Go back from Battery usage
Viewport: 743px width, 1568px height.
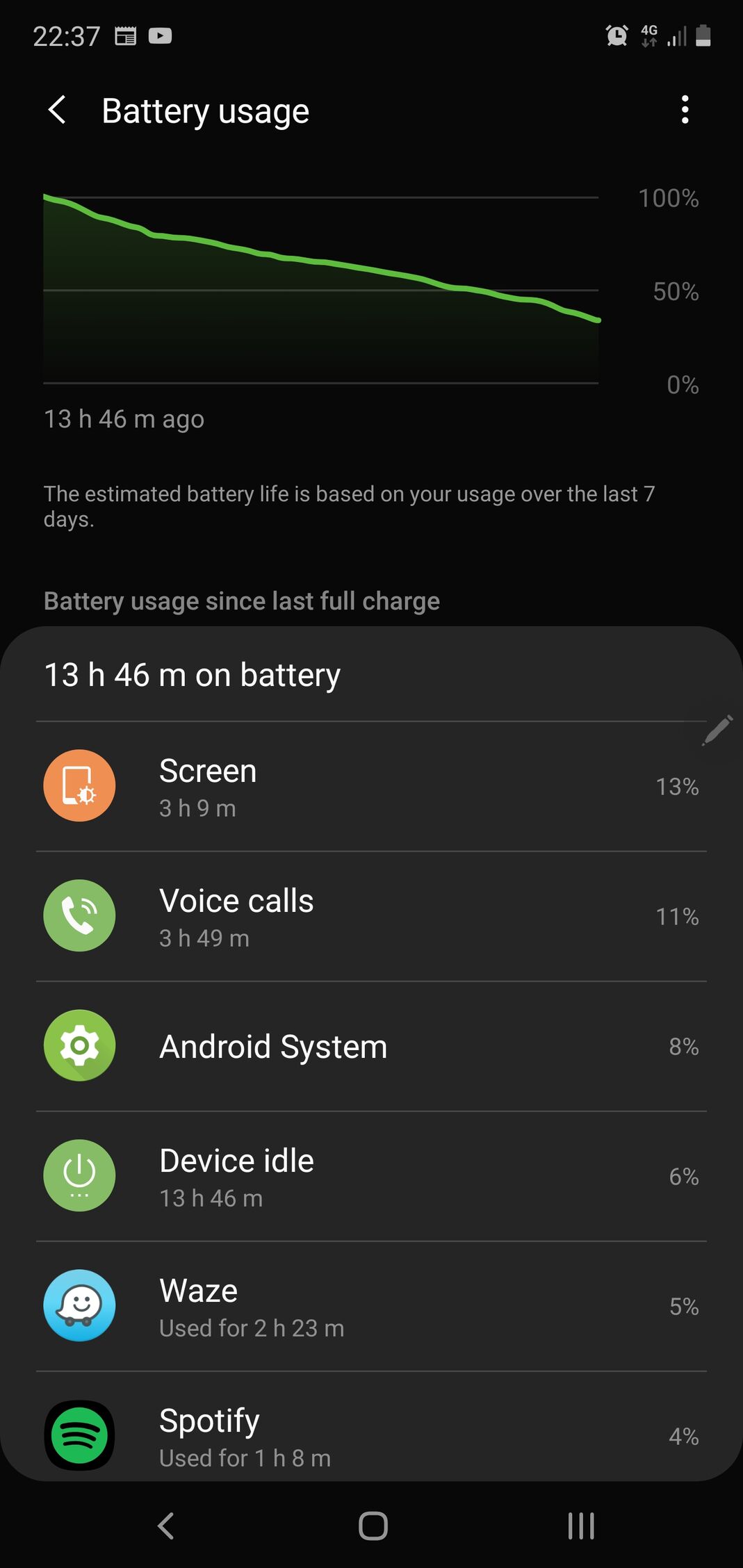(x=57, y=110)
